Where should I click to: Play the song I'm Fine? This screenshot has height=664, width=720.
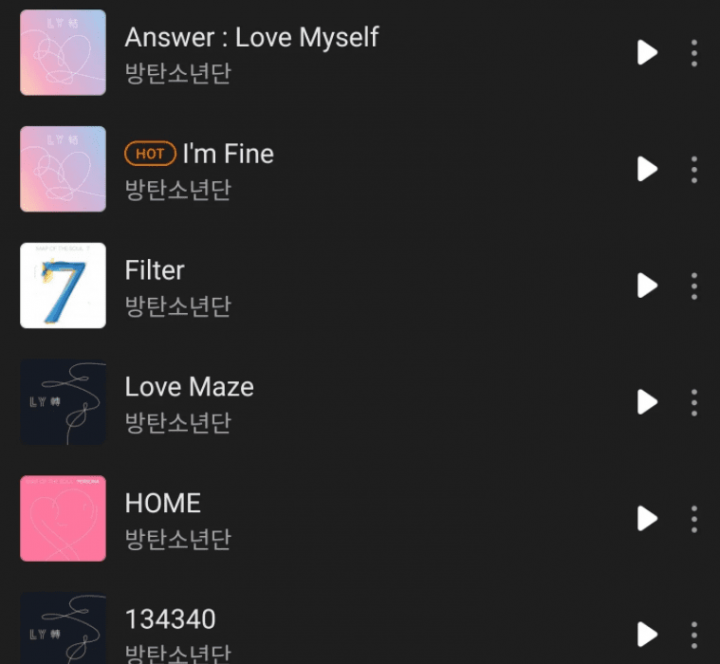click(x=648, y=169)
